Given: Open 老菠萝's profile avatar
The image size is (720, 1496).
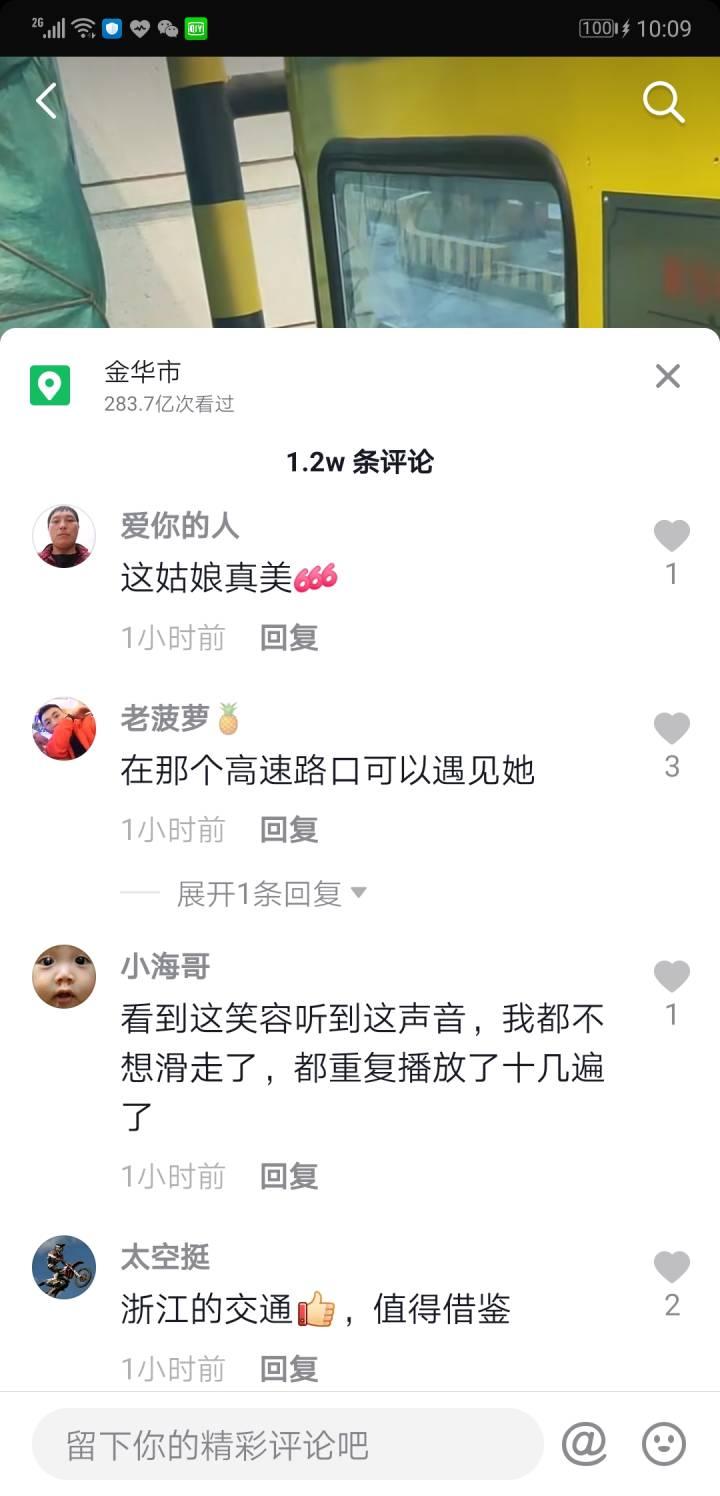Looking at the screenshot, I should tap(64, 729).
